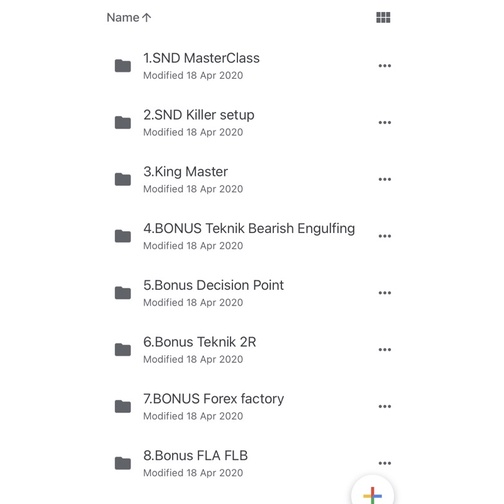This screenshot has width=504, height=504.
Task: Tap three-dot menu for Bearish Engulfing folder
Action: point(384,236)
